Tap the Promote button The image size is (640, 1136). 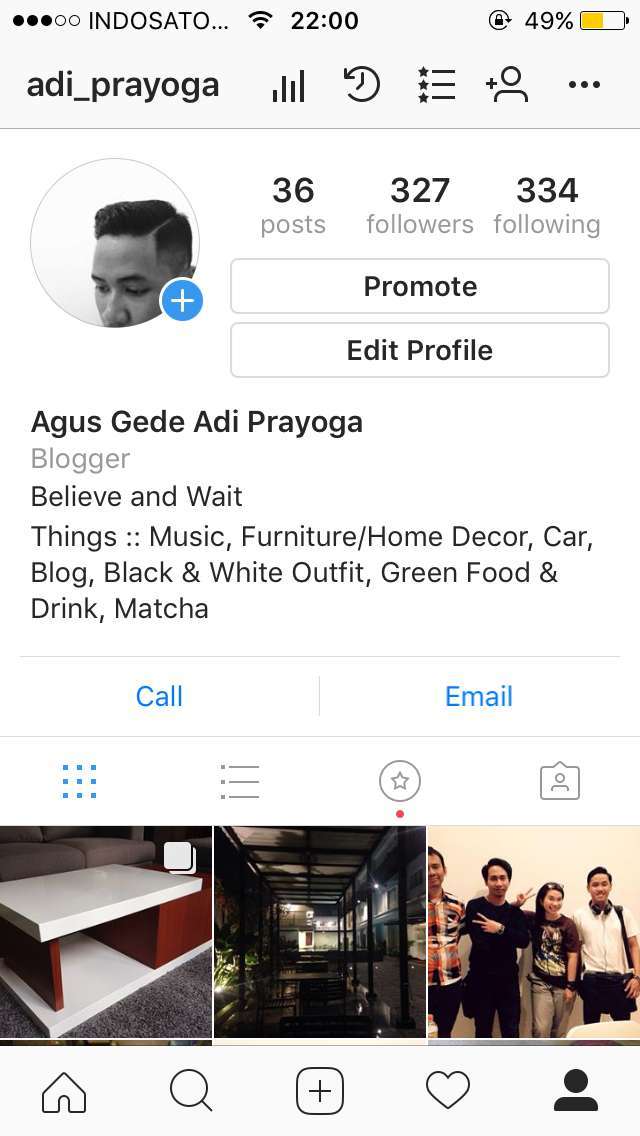(420, 287)
